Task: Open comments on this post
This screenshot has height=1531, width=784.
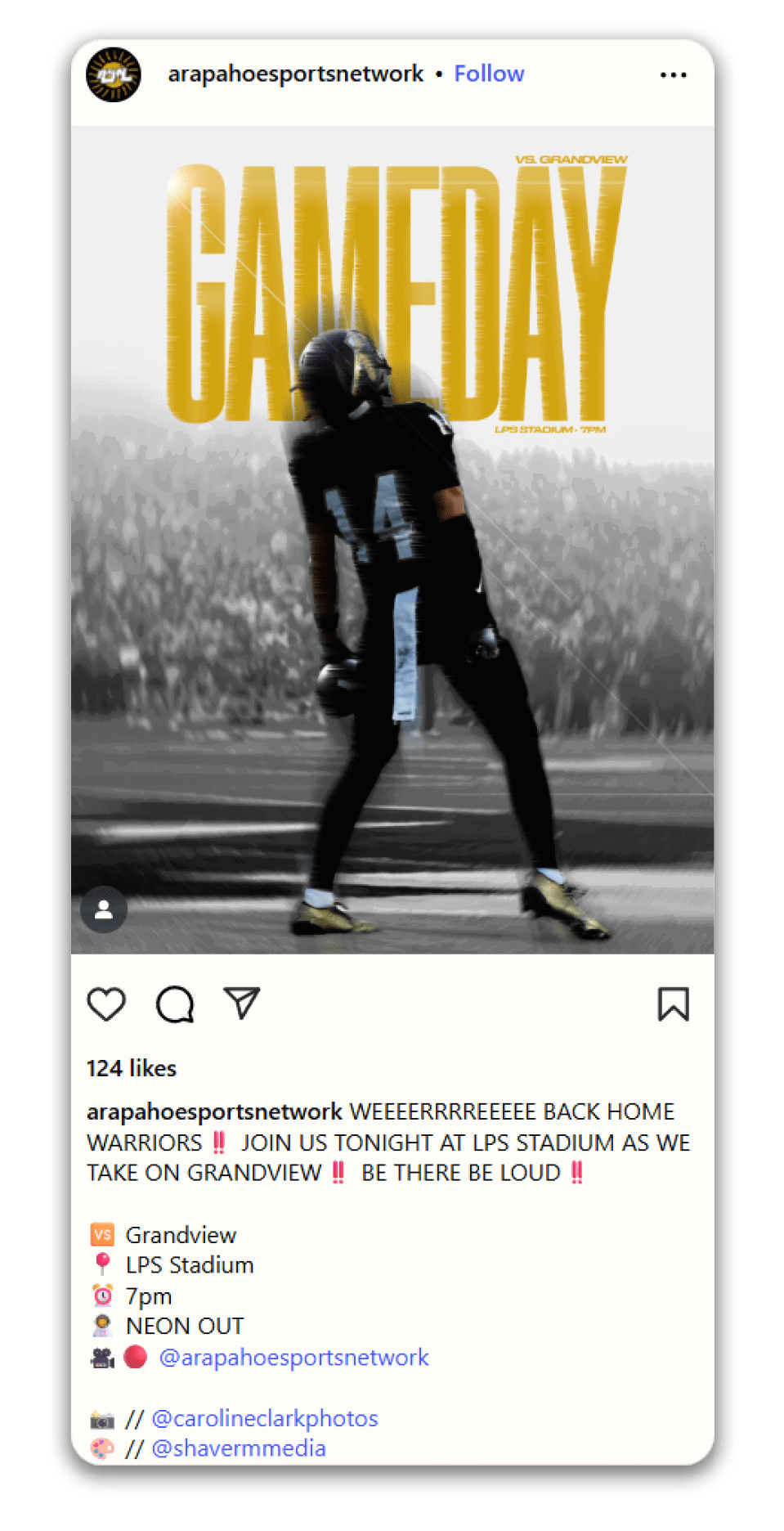Action: [175, 1004]
